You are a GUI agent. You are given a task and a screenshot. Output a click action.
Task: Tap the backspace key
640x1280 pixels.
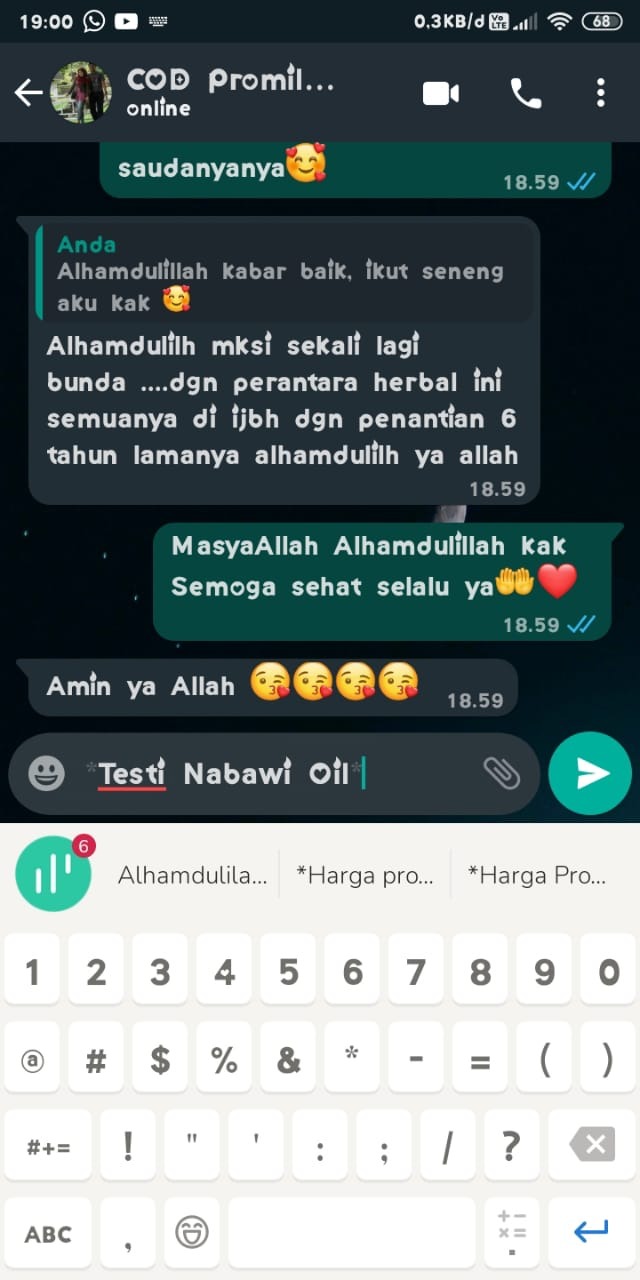(594, 1145)
